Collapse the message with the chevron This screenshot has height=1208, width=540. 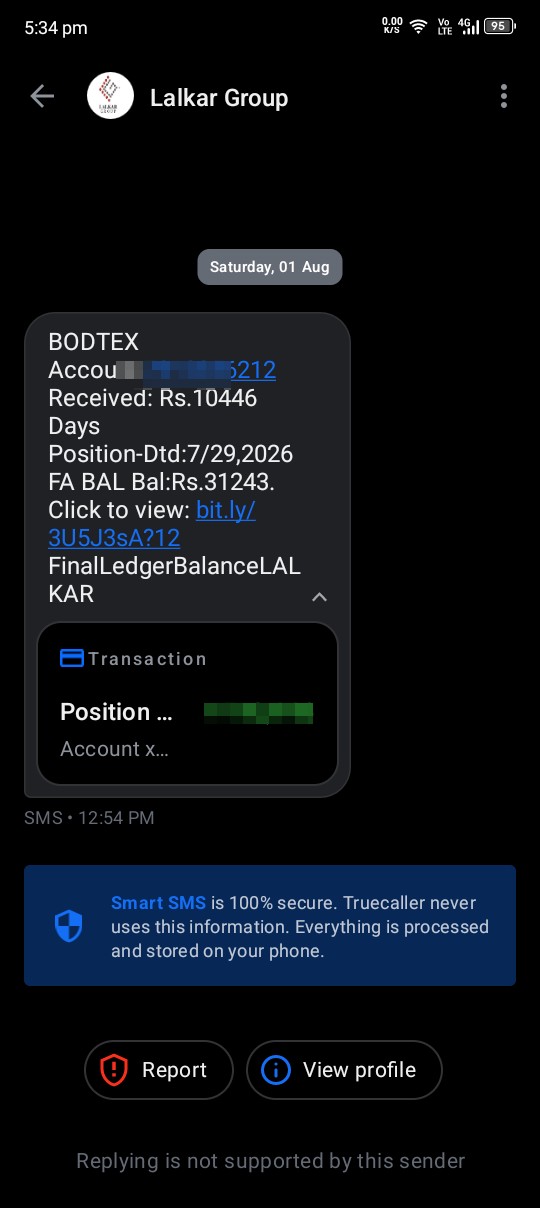pos(319,597)
